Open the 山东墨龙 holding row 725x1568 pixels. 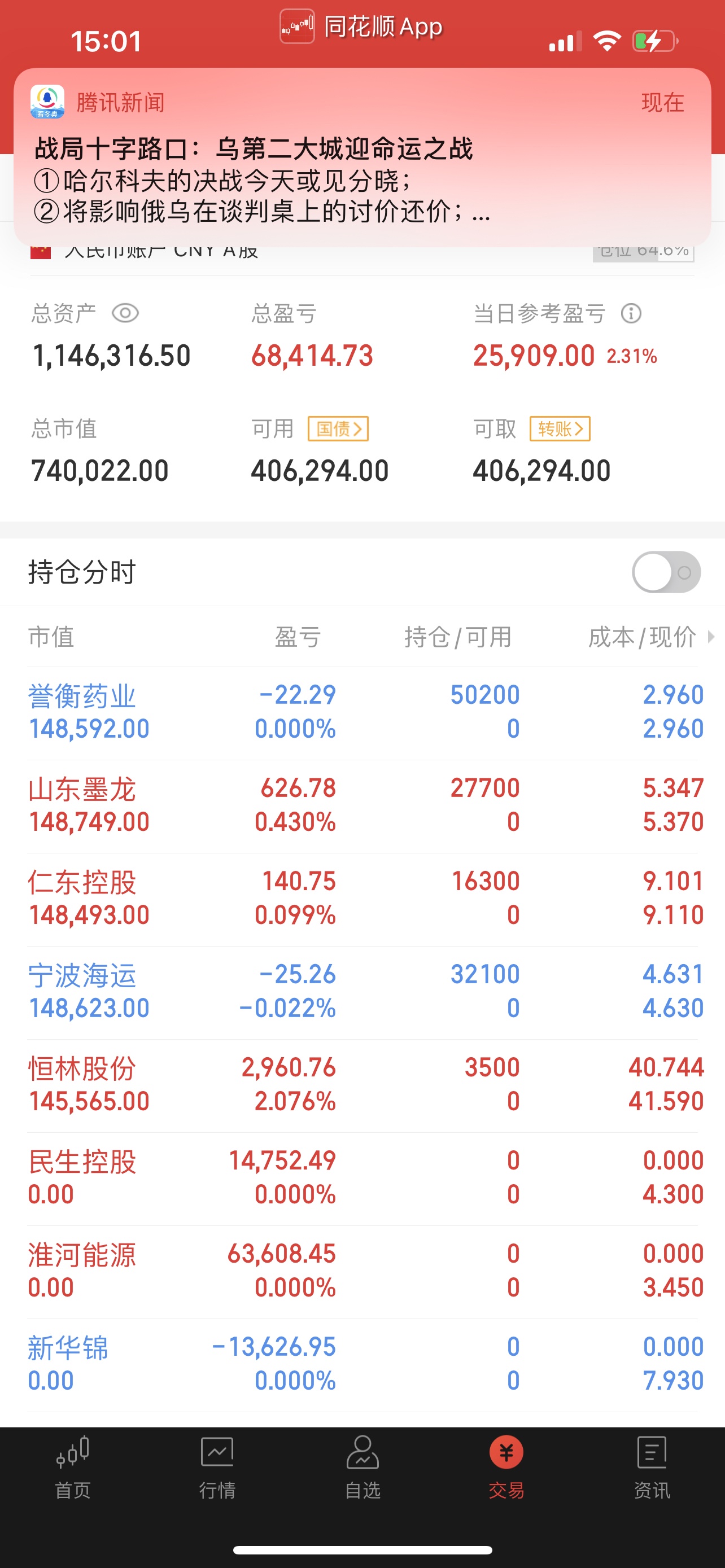tap(362, 806)
